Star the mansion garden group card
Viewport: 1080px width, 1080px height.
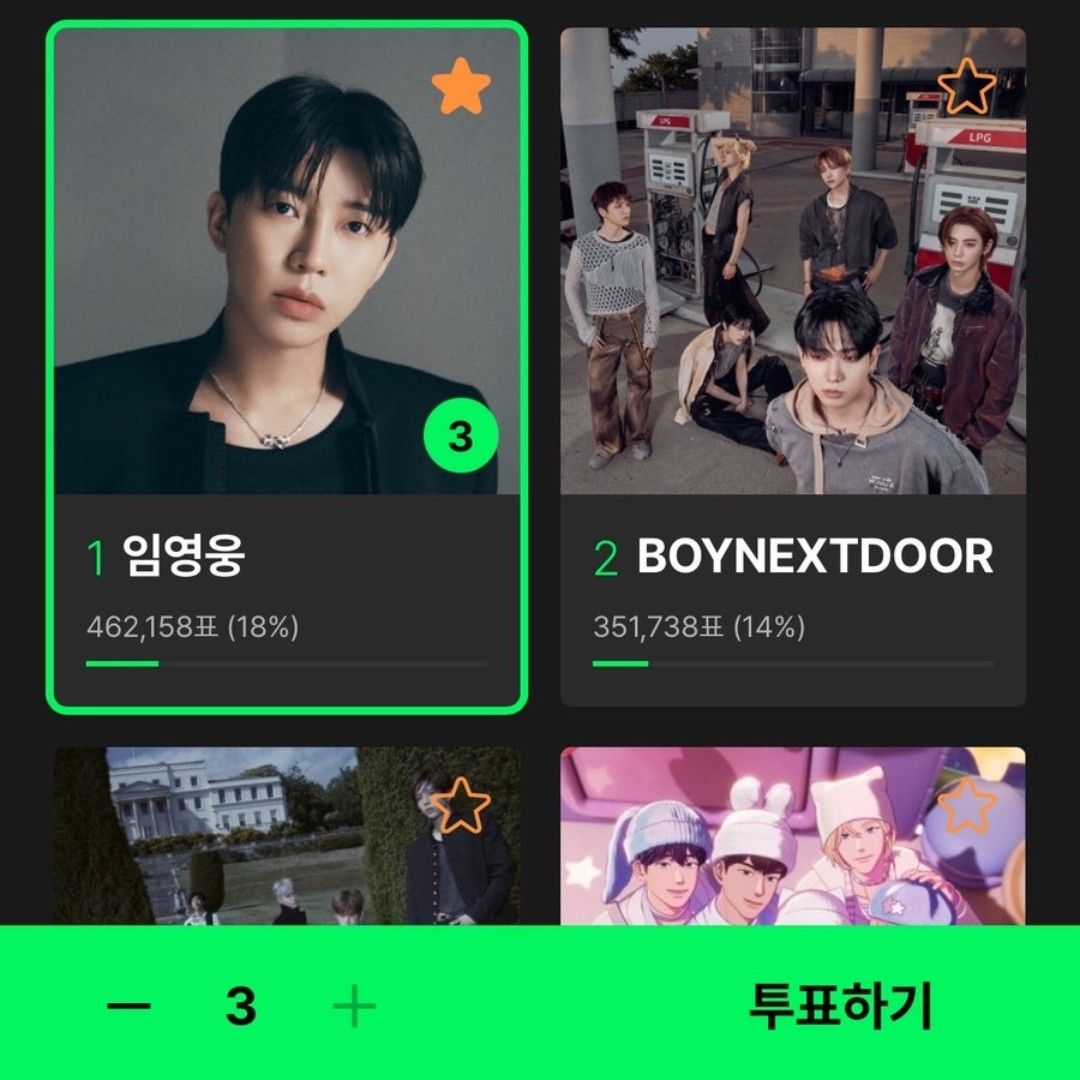click(461, 806)
